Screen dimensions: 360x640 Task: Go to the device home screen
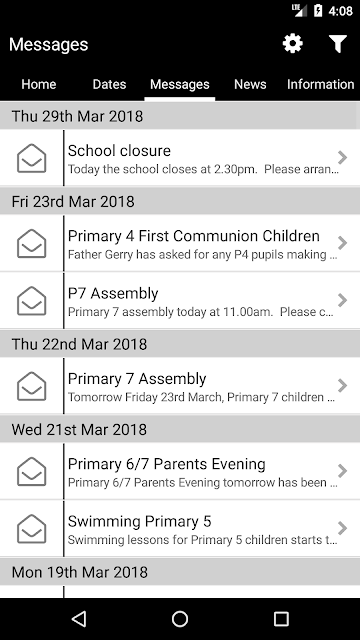(180, 619)
